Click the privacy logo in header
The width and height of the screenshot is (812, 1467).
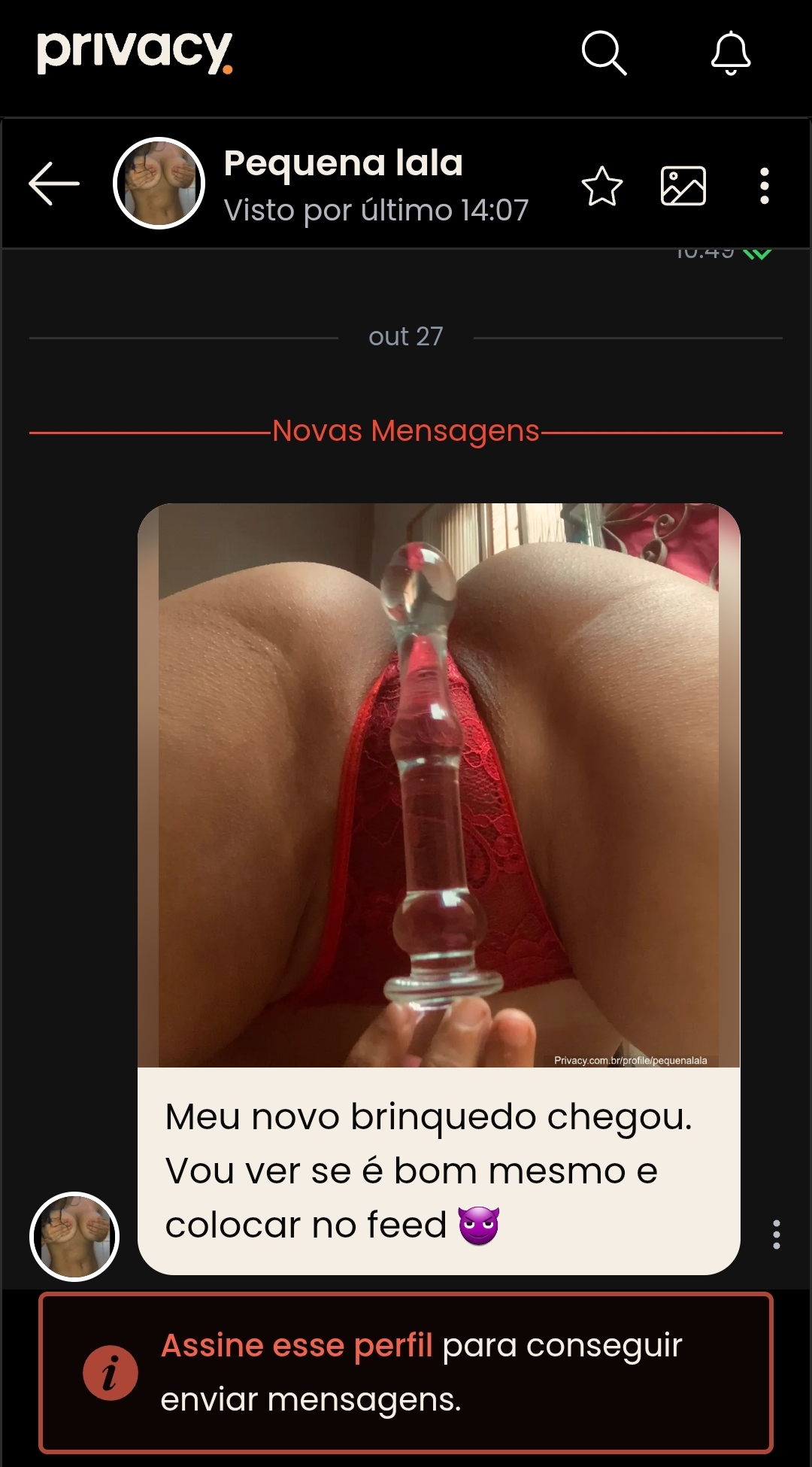pyautogui.click(x=135, y=53)
